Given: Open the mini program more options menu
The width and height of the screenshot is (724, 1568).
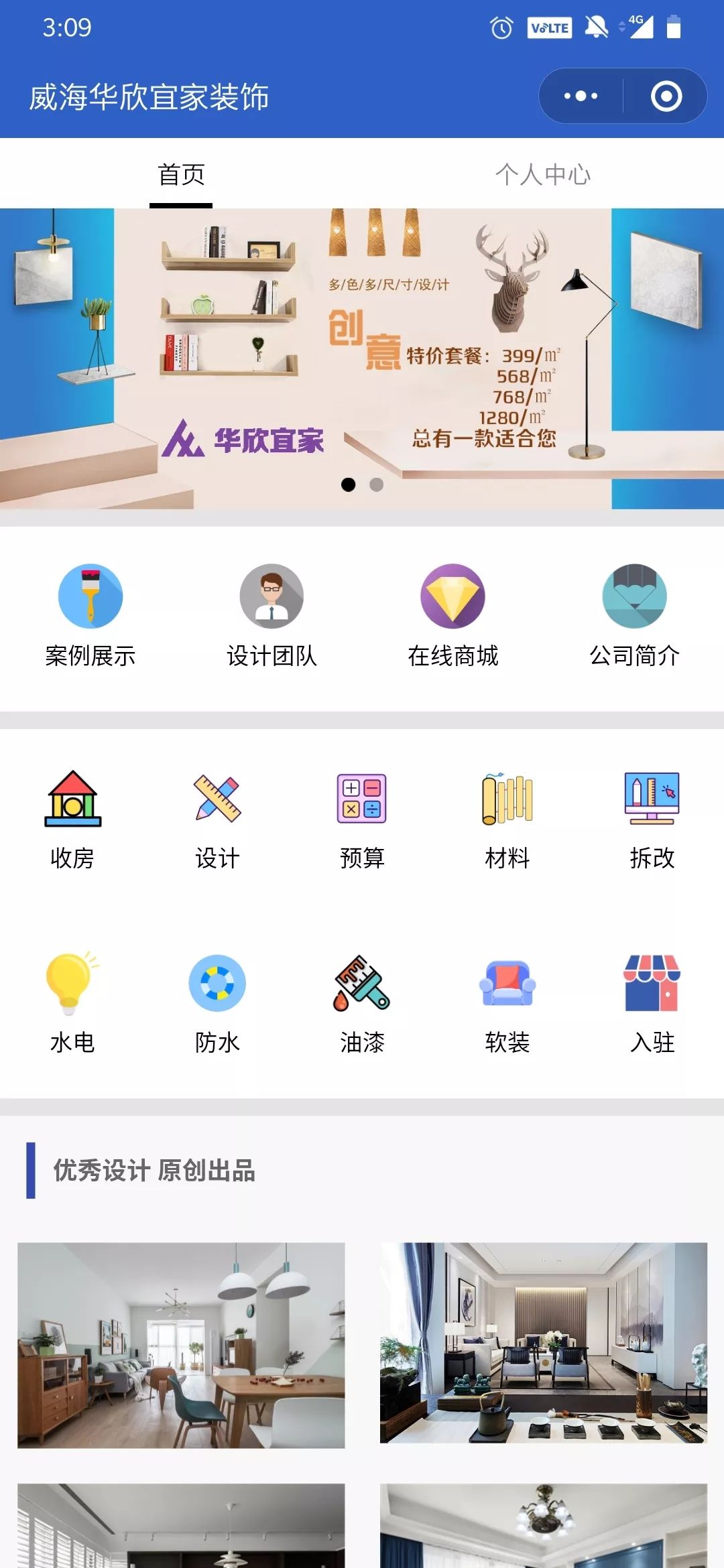Looking at the screenshot, I should coord(581,96).
